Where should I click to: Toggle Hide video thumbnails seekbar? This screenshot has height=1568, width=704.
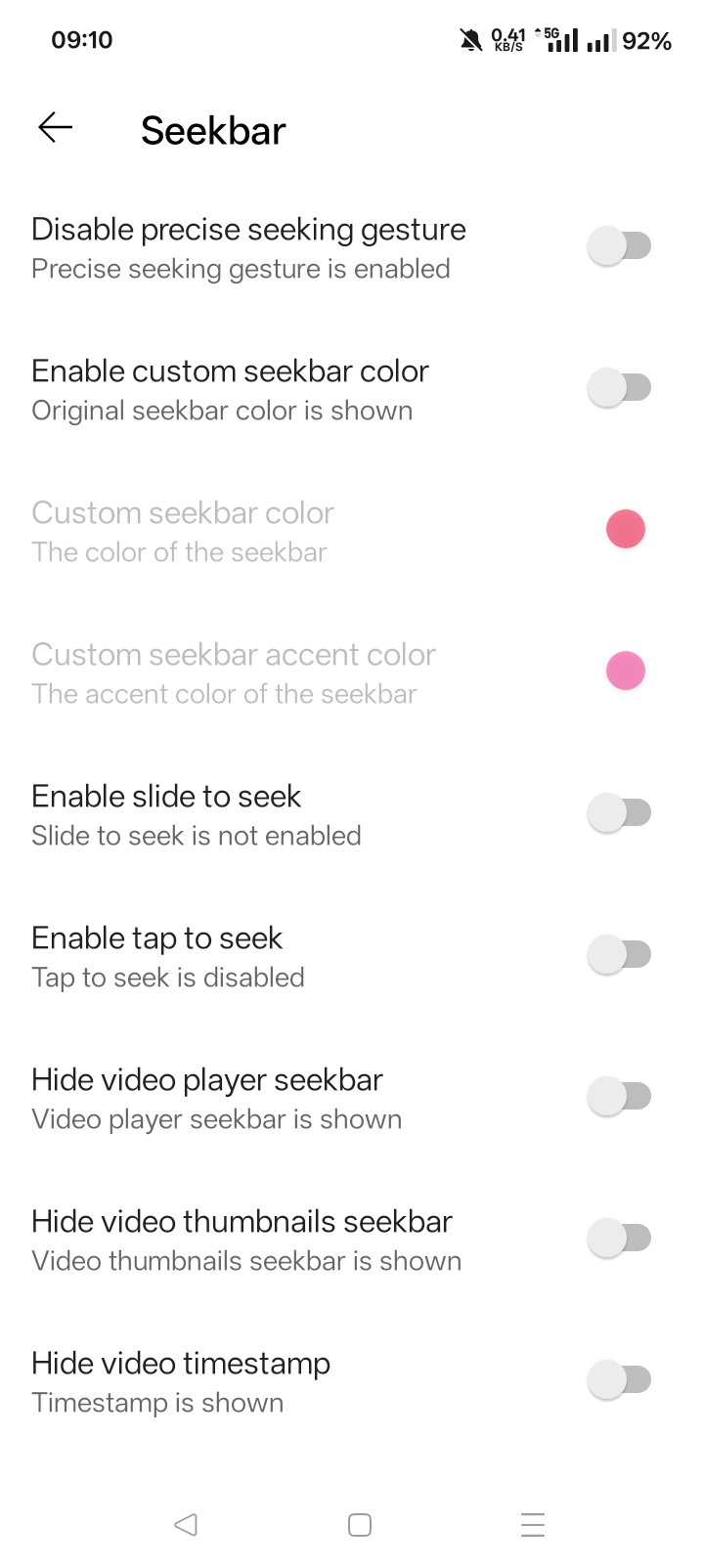click(620, 1238)
